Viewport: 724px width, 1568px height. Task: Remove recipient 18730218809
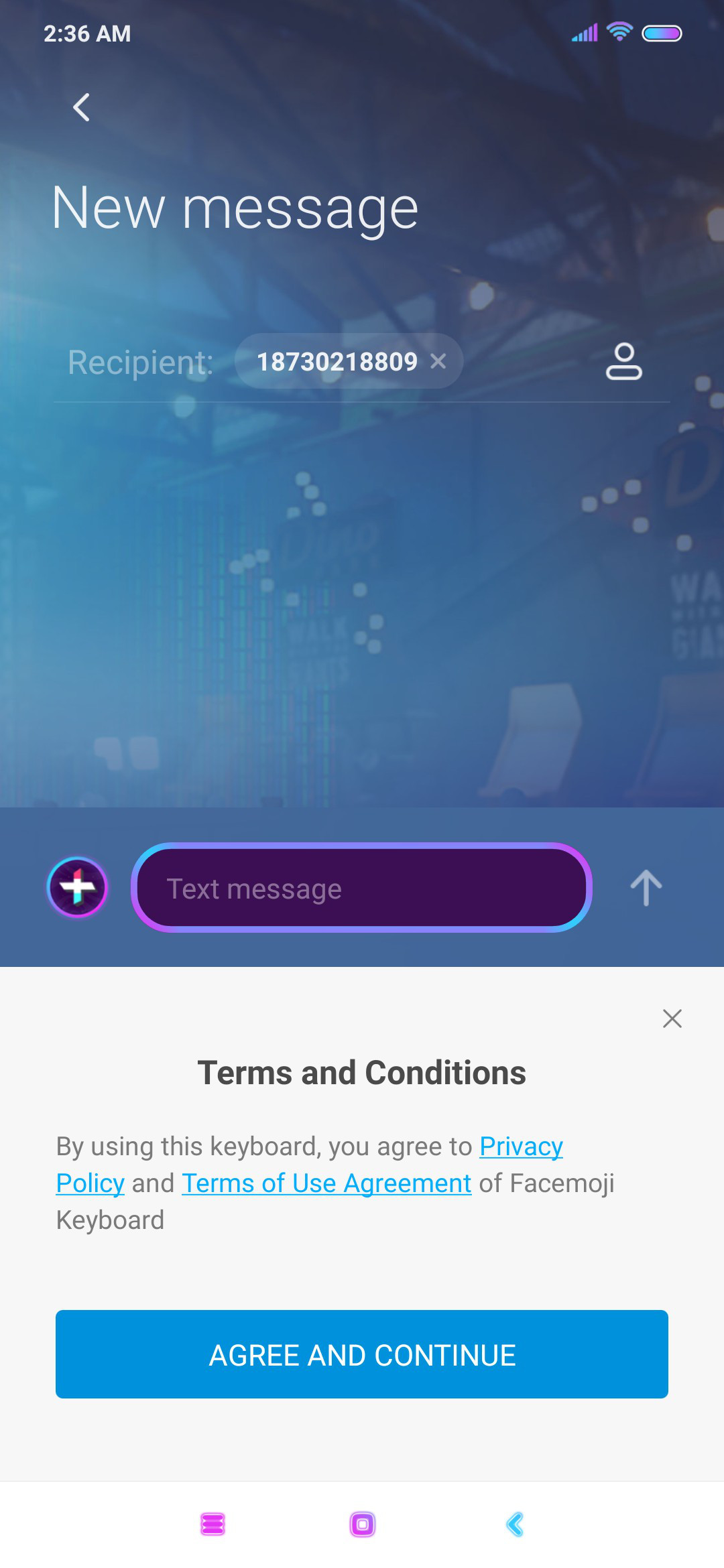438,362
